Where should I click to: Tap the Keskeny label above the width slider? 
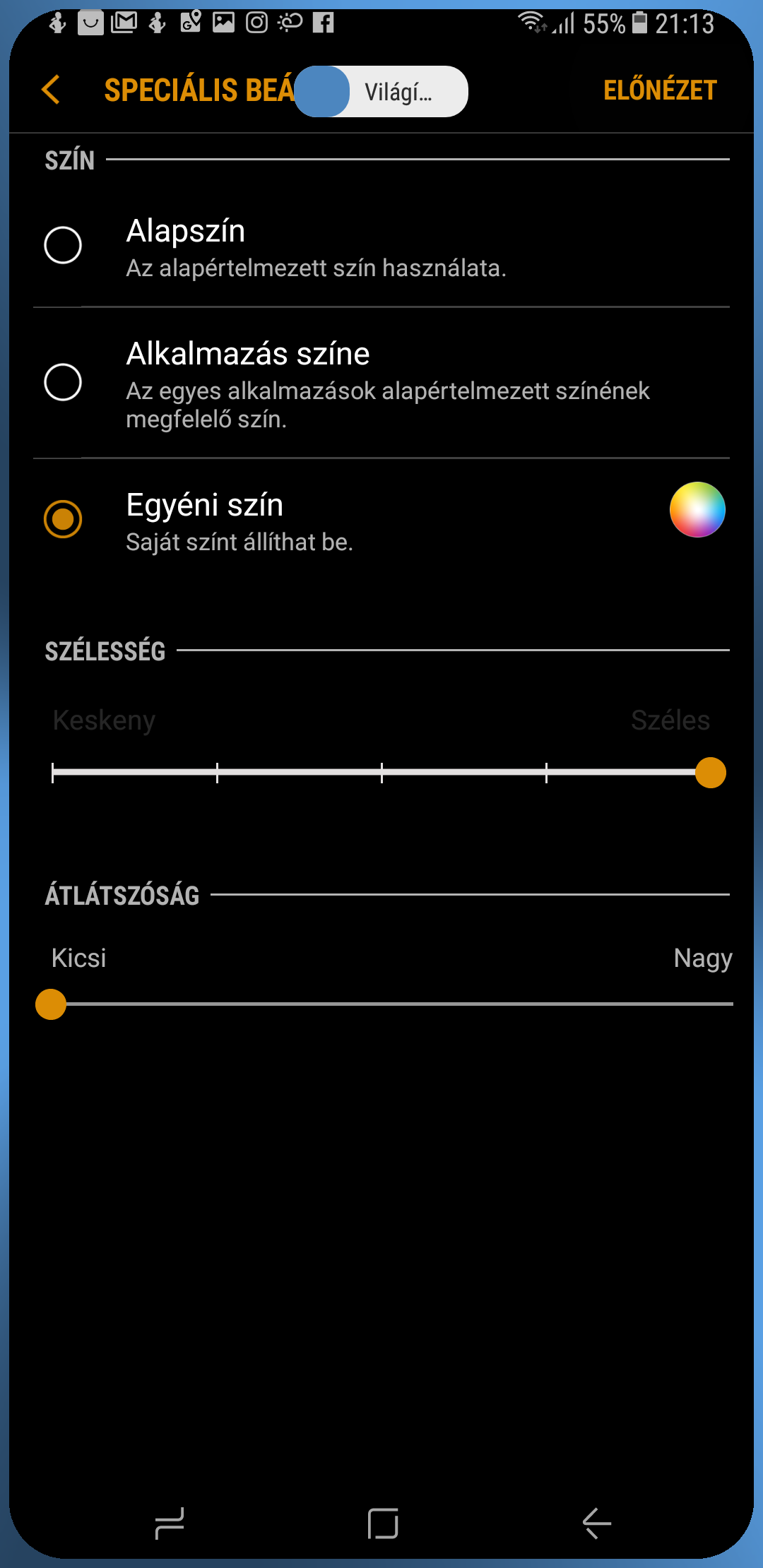[x=105, y=720]
